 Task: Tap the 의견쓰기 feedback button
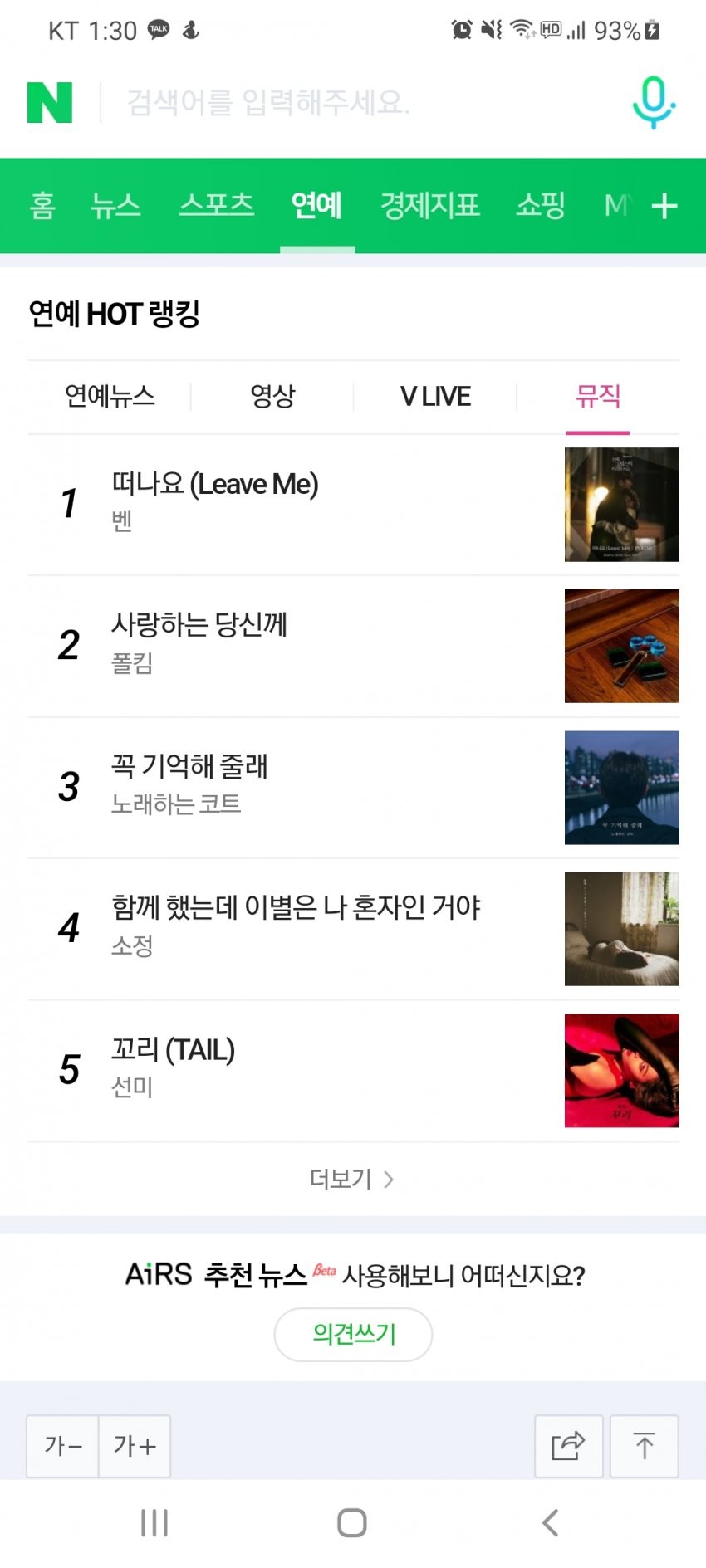[x=353, y=1334]
